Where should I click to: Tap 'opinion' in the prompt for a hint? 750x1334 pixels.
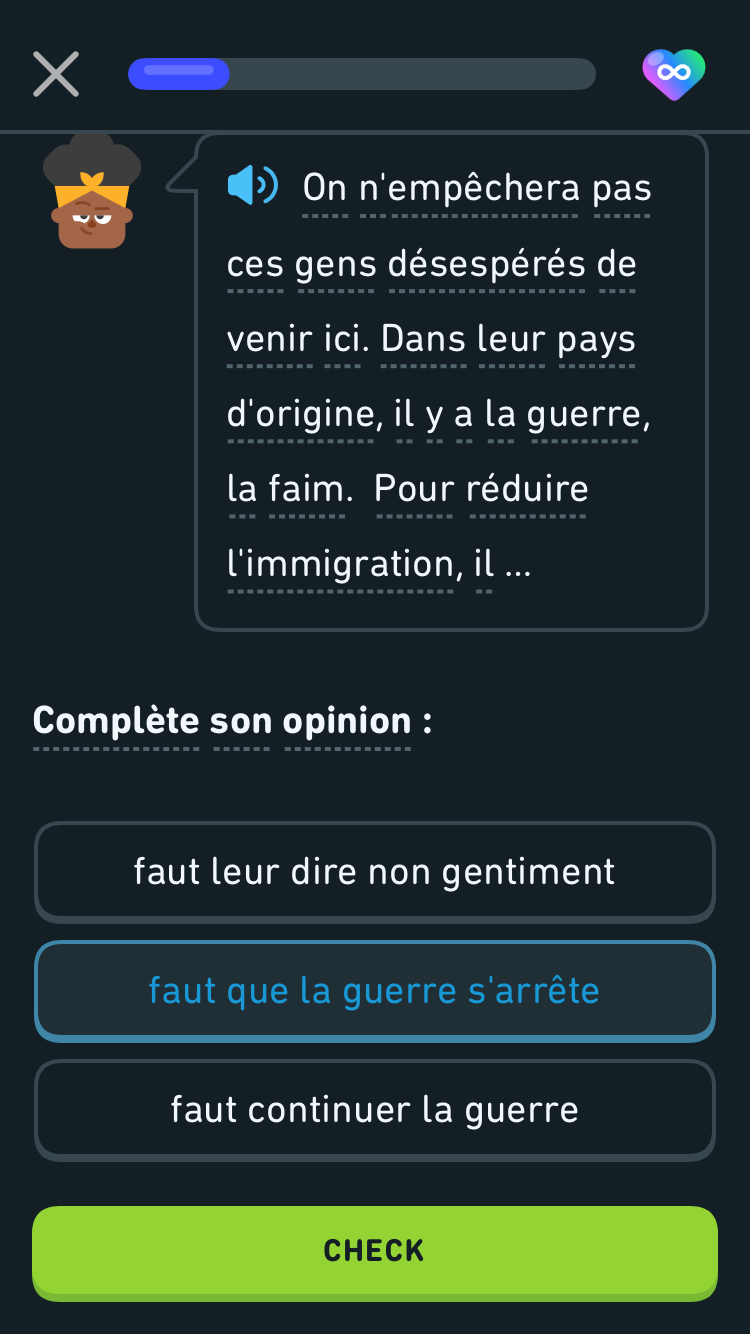click(347, 721)
